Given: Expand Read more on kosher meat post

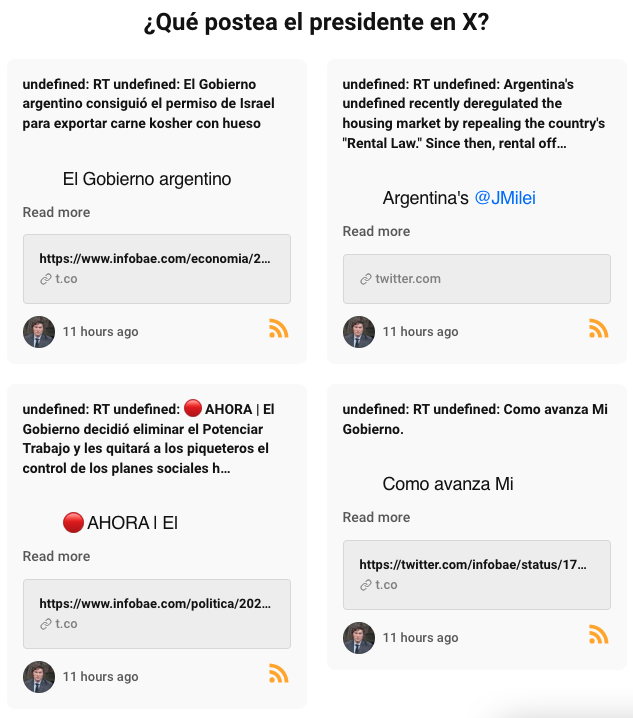Looking at the screenshot, I should pyautogui.click(x=56, y=212).
